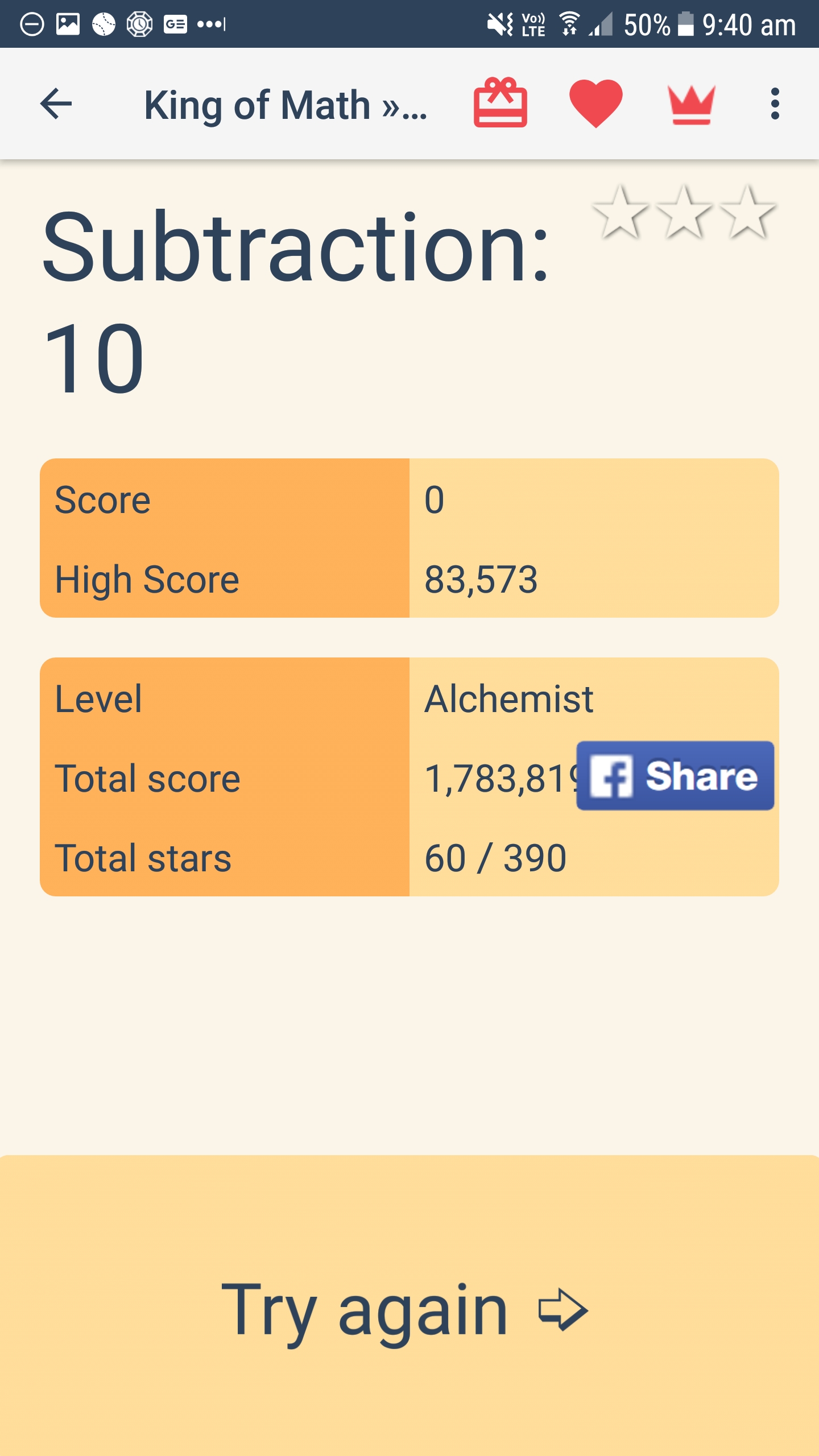Image resolution: width=819 pixels, height=1456 pixels.
Task: Open the gift box icon
Action: [x=500, y=104]
